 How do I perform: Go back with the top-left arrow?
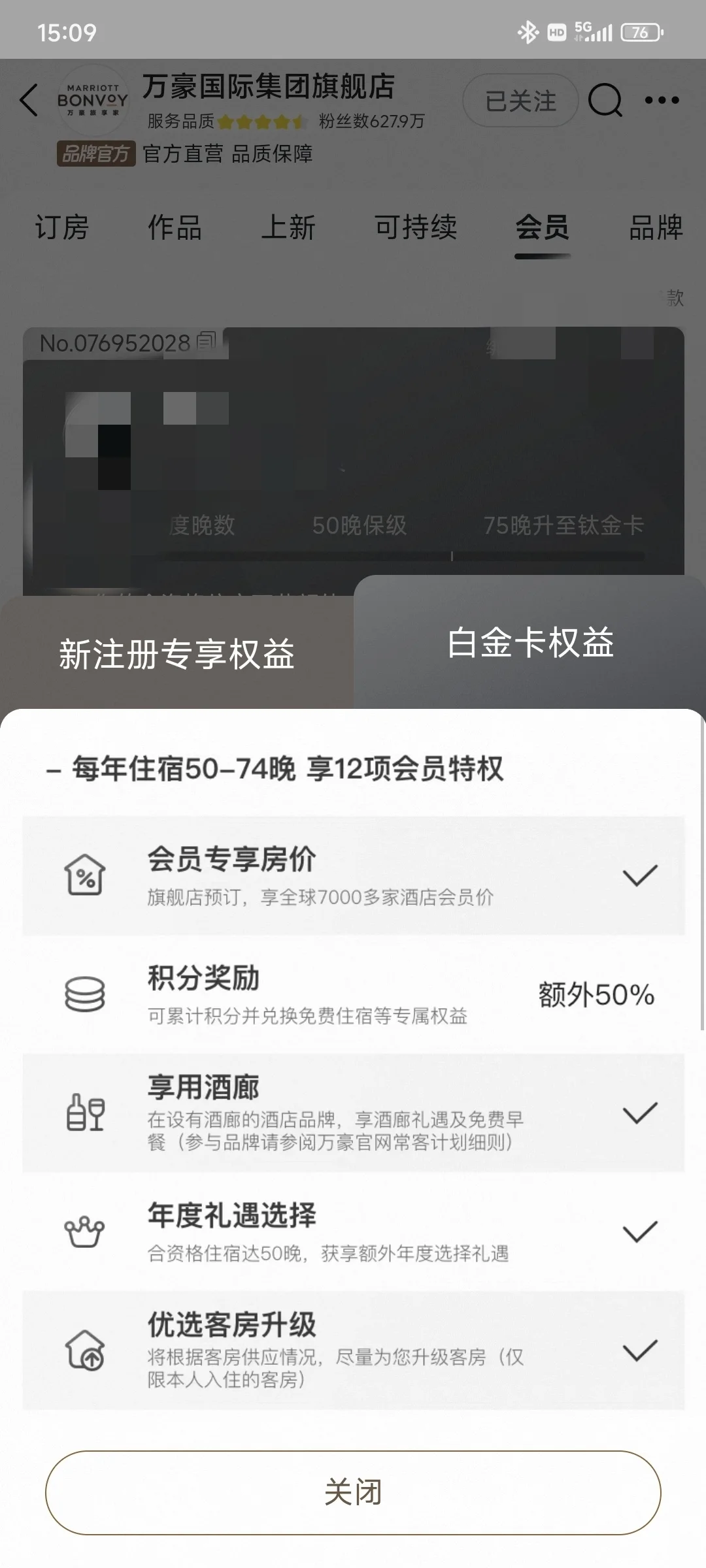tap(29, 100)
